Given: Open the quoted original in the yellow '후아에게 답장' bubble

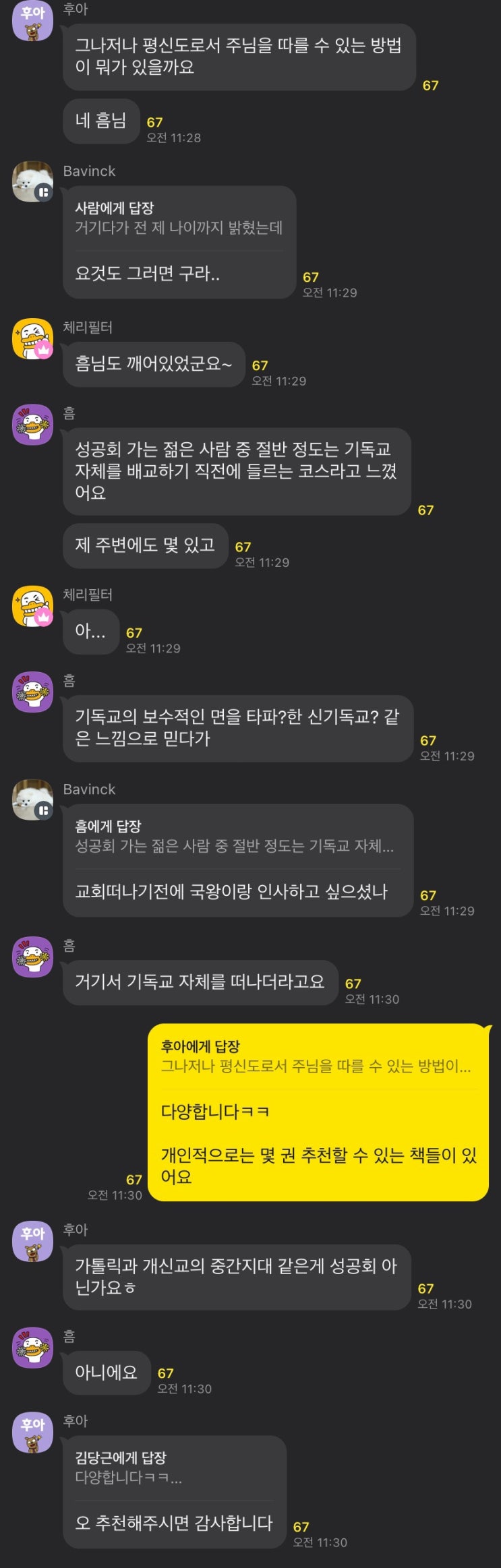Looking at the screenshot, I should tap(315, 1057).
